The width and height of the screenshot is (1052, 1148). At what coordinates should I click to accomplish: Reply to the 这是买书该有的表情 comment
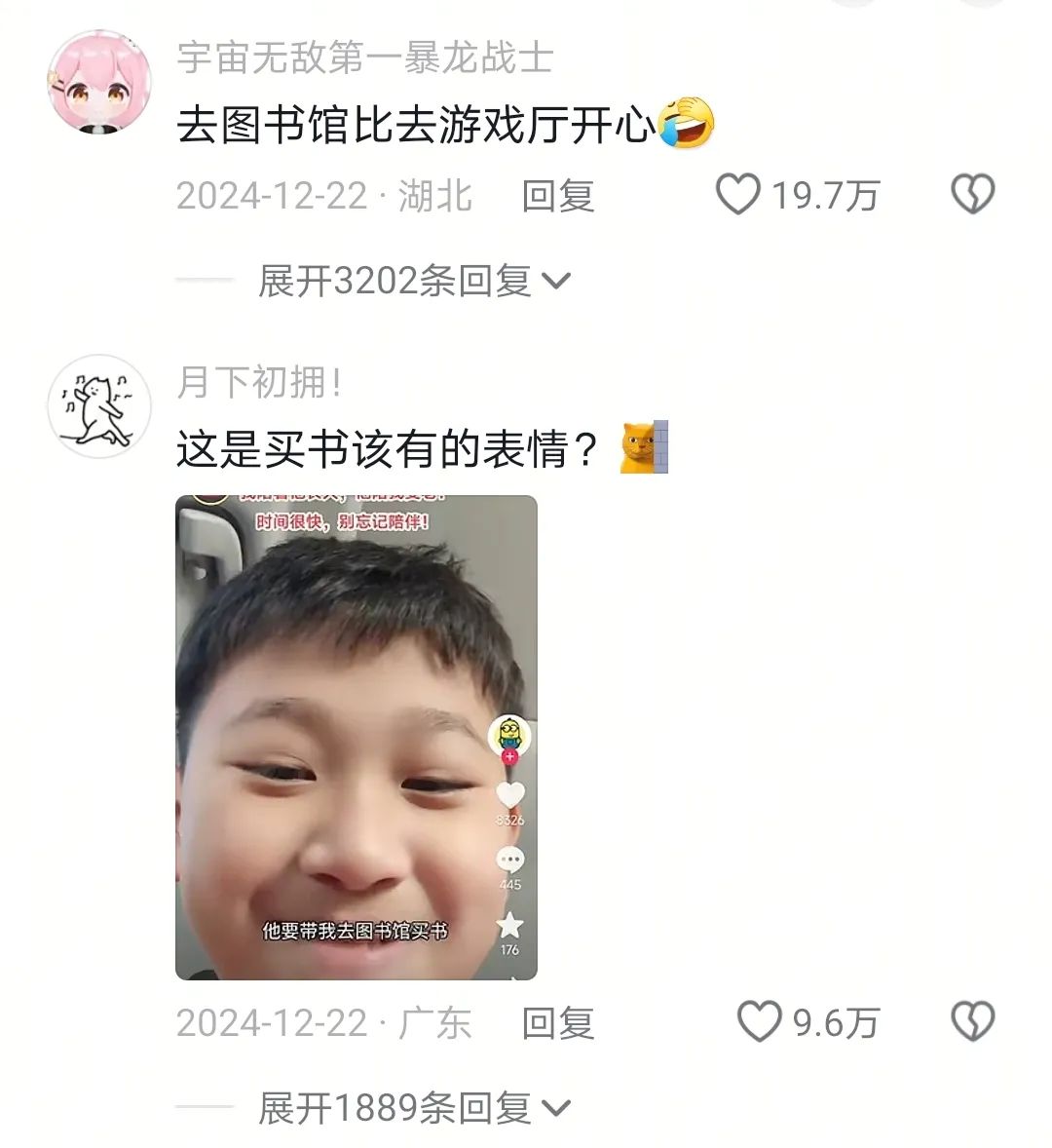tap(557, 1023)
